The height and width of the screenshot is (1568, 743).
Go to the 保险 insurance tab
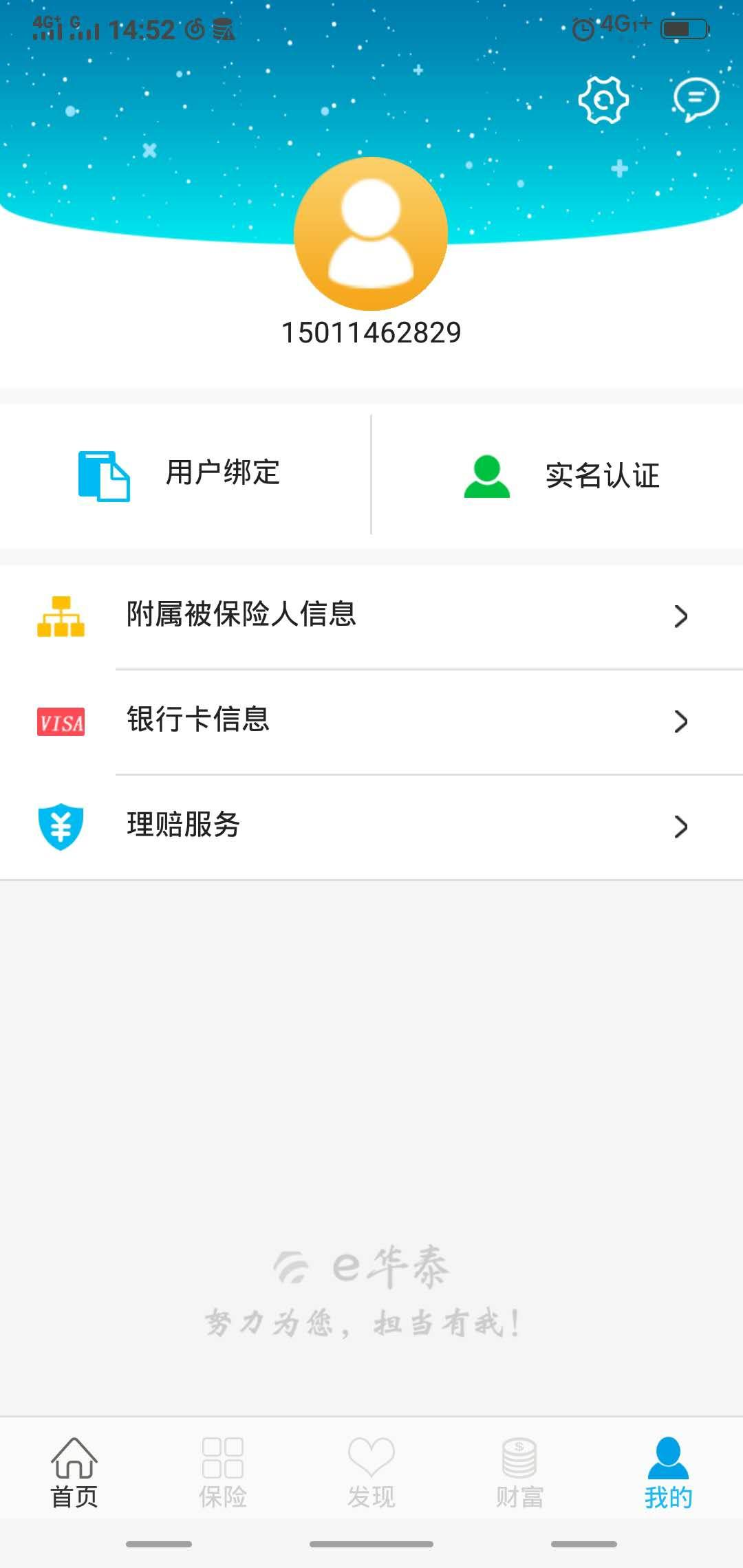pyautogui.click(x=223, y=1473)
